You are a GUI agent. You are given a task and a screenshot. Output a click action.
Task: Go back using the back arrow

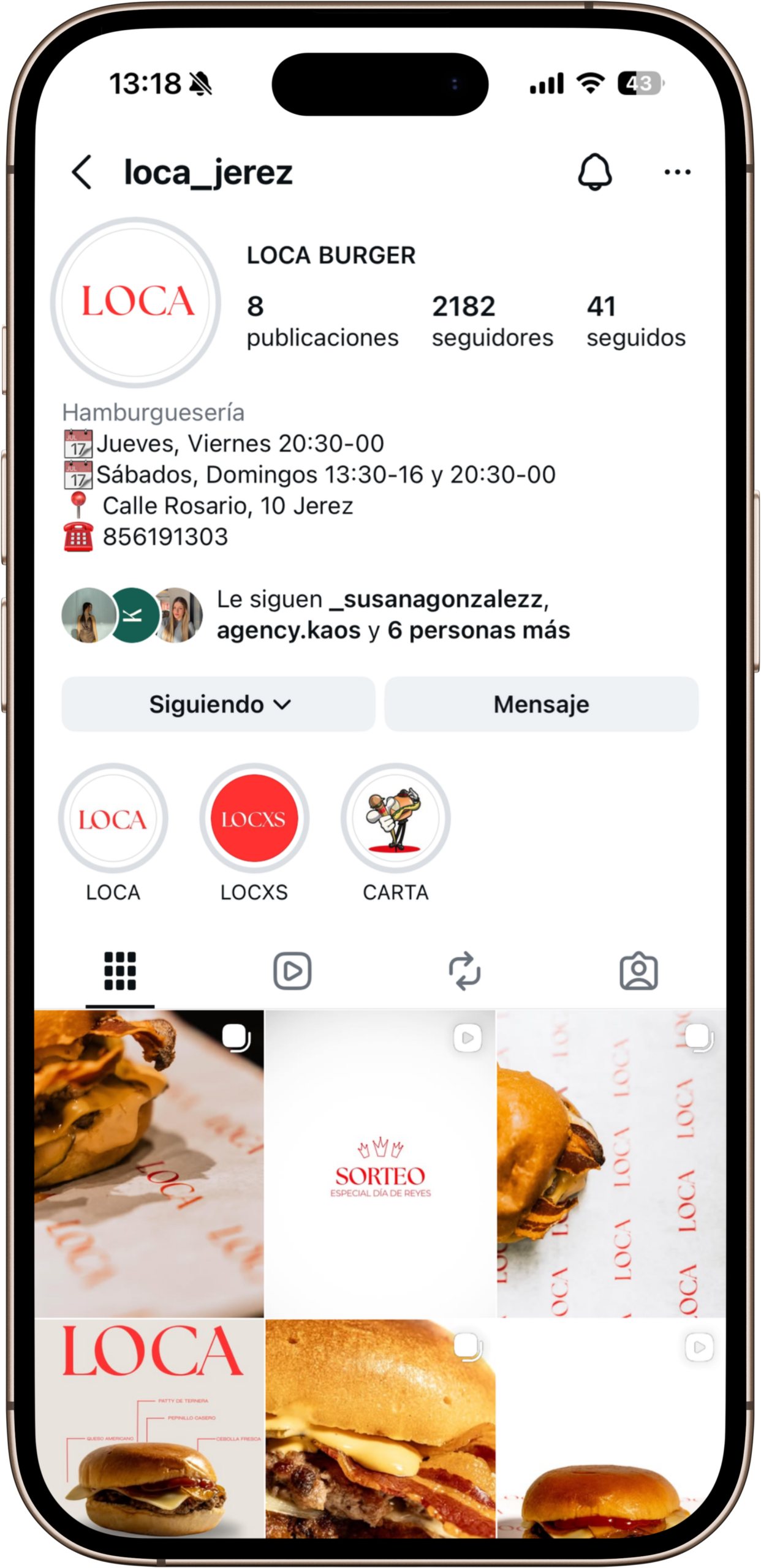click(x=82, y=172)
